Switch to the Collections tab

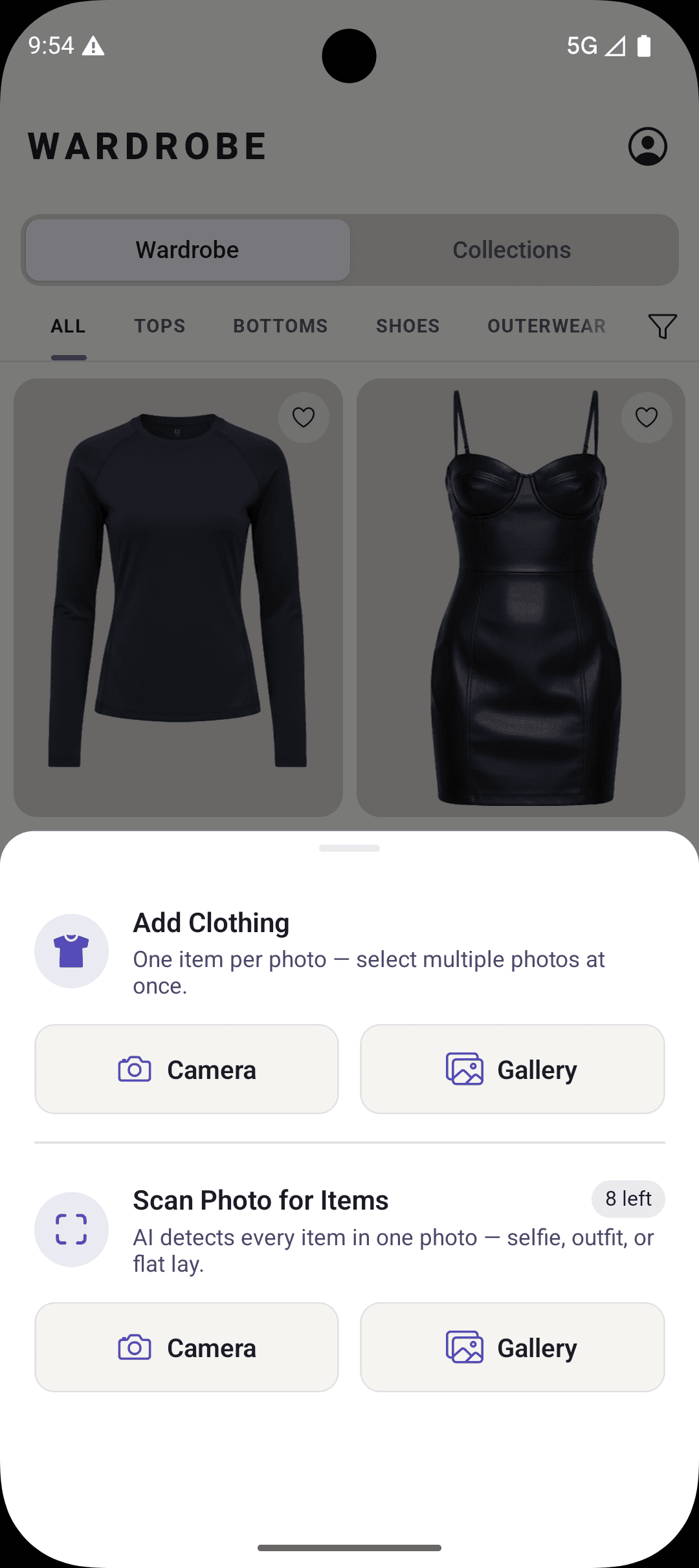511,250
